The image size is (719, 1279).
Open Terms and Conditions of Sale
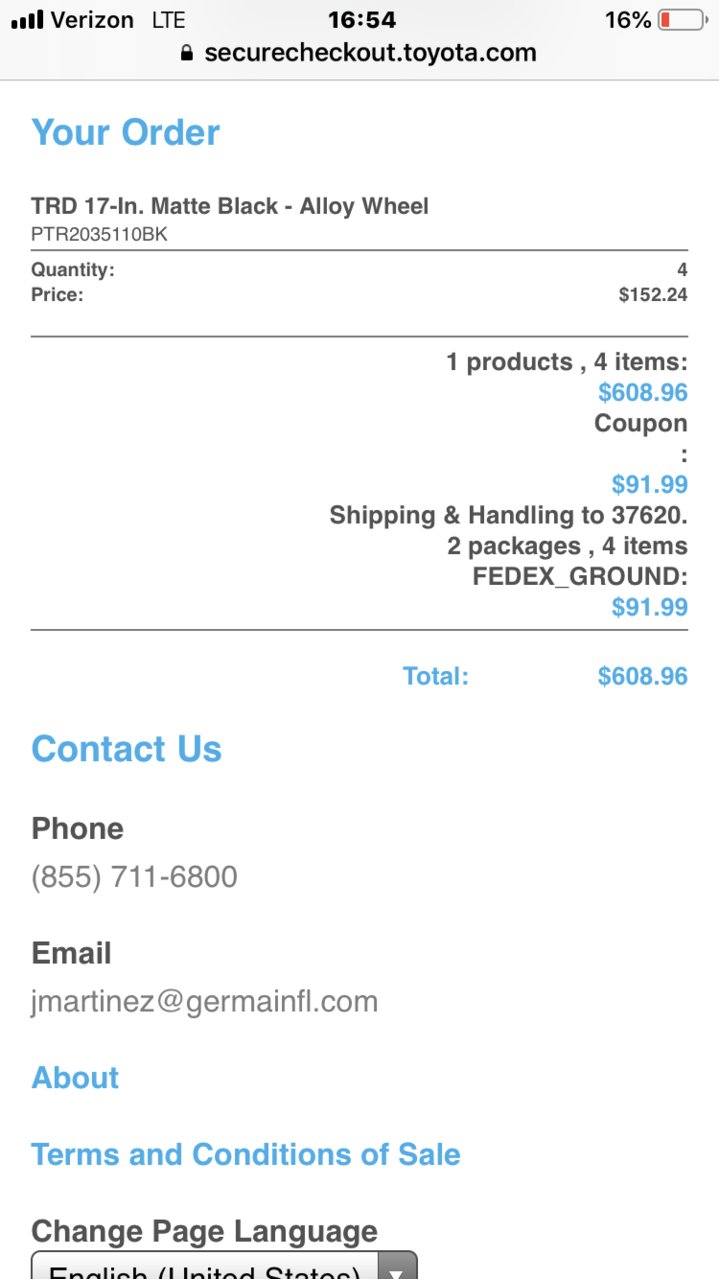[246, 1154]
